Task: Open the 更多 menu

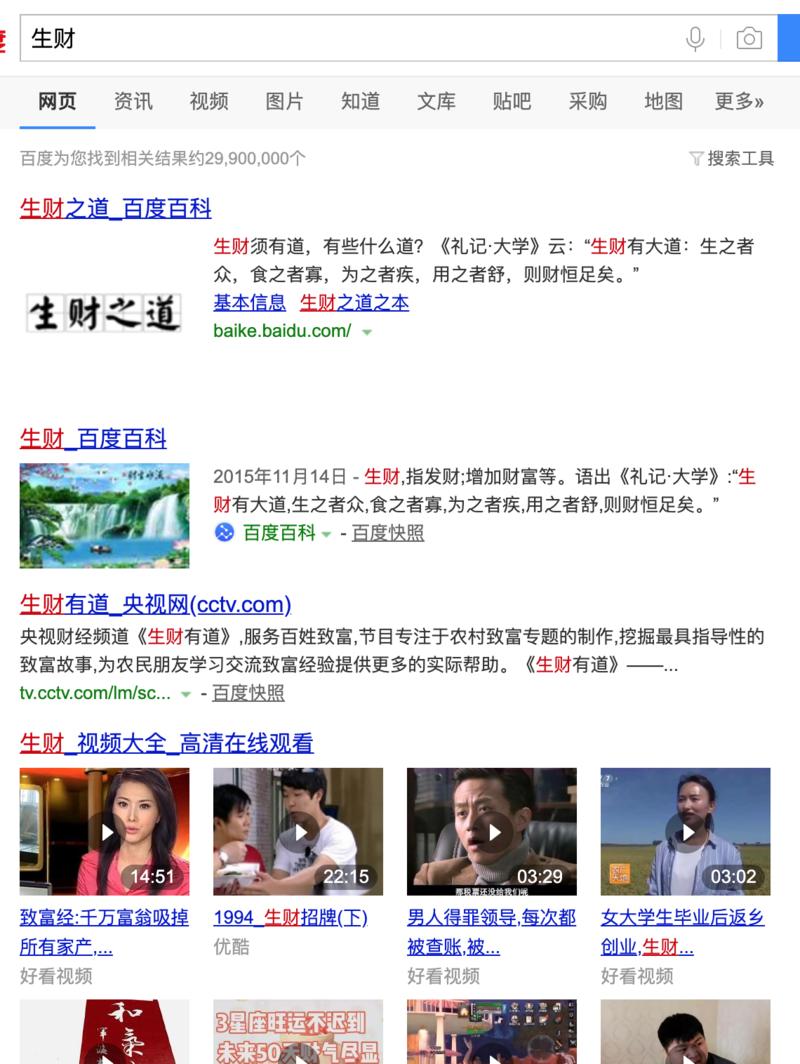Action: coord(740,102)
